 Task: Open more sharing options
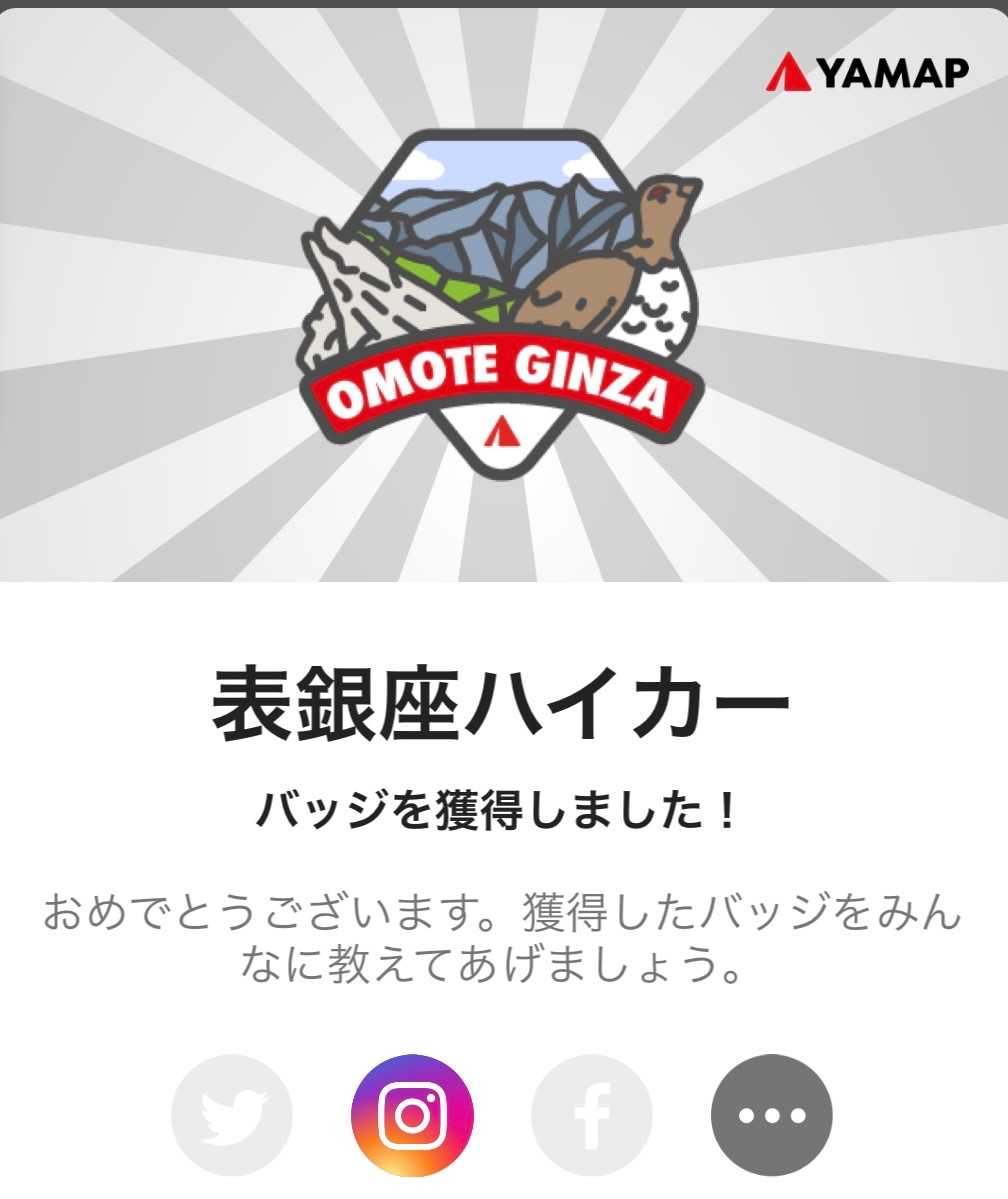pos(772,1115)
